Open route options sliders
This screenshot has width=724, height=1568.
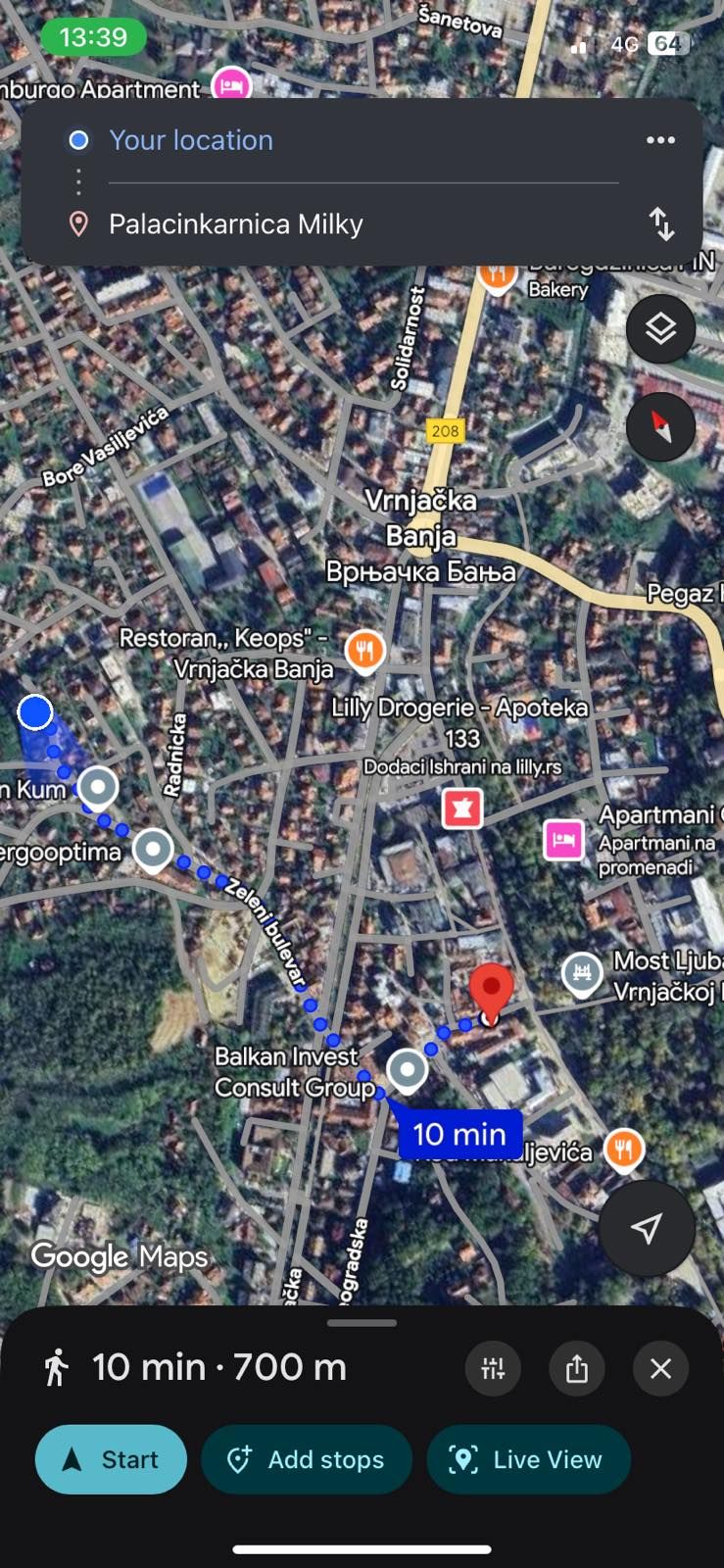tap(494, 1368)
